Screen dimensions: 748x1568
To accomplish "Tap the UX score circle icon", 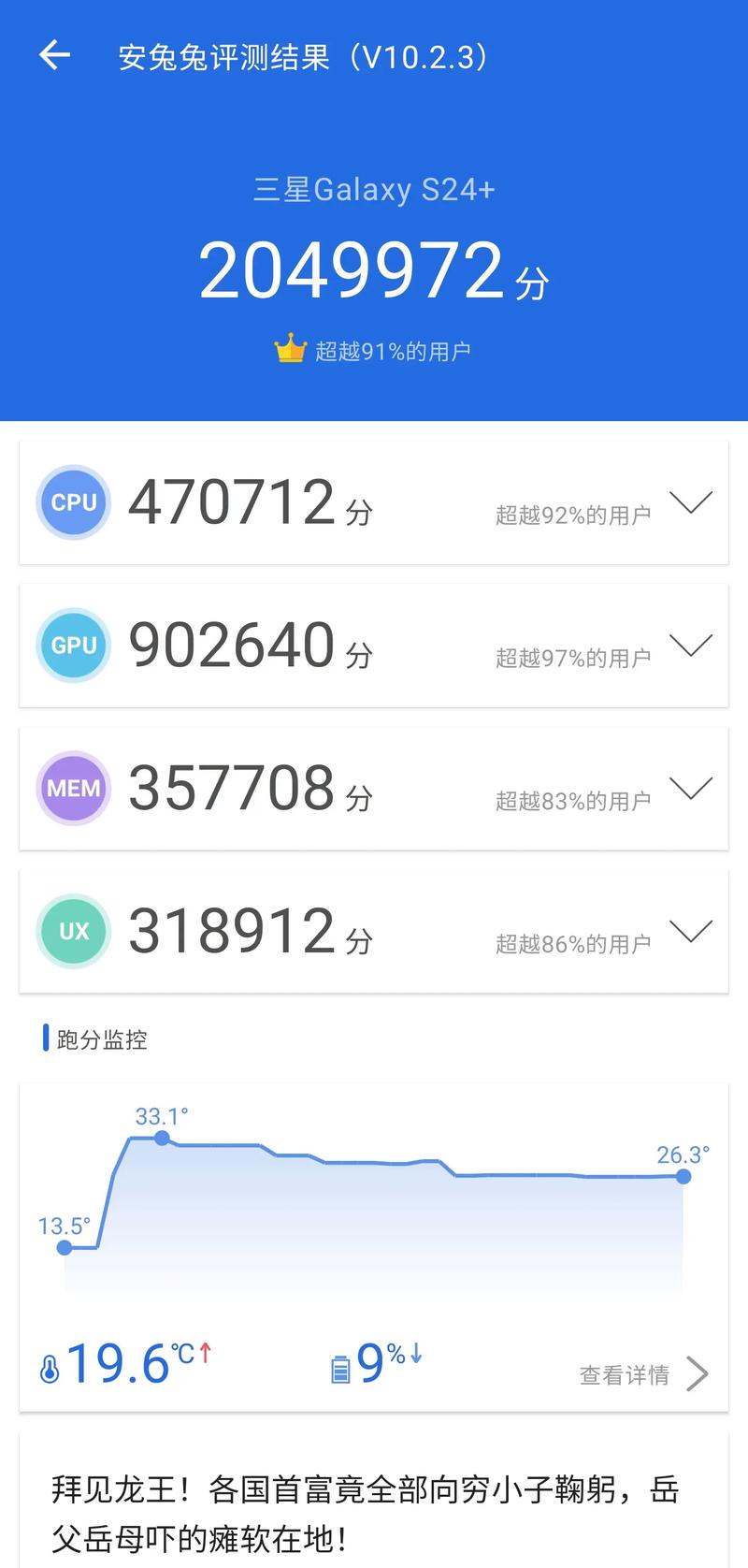I will pyautogui.click(x=73, y=931).
